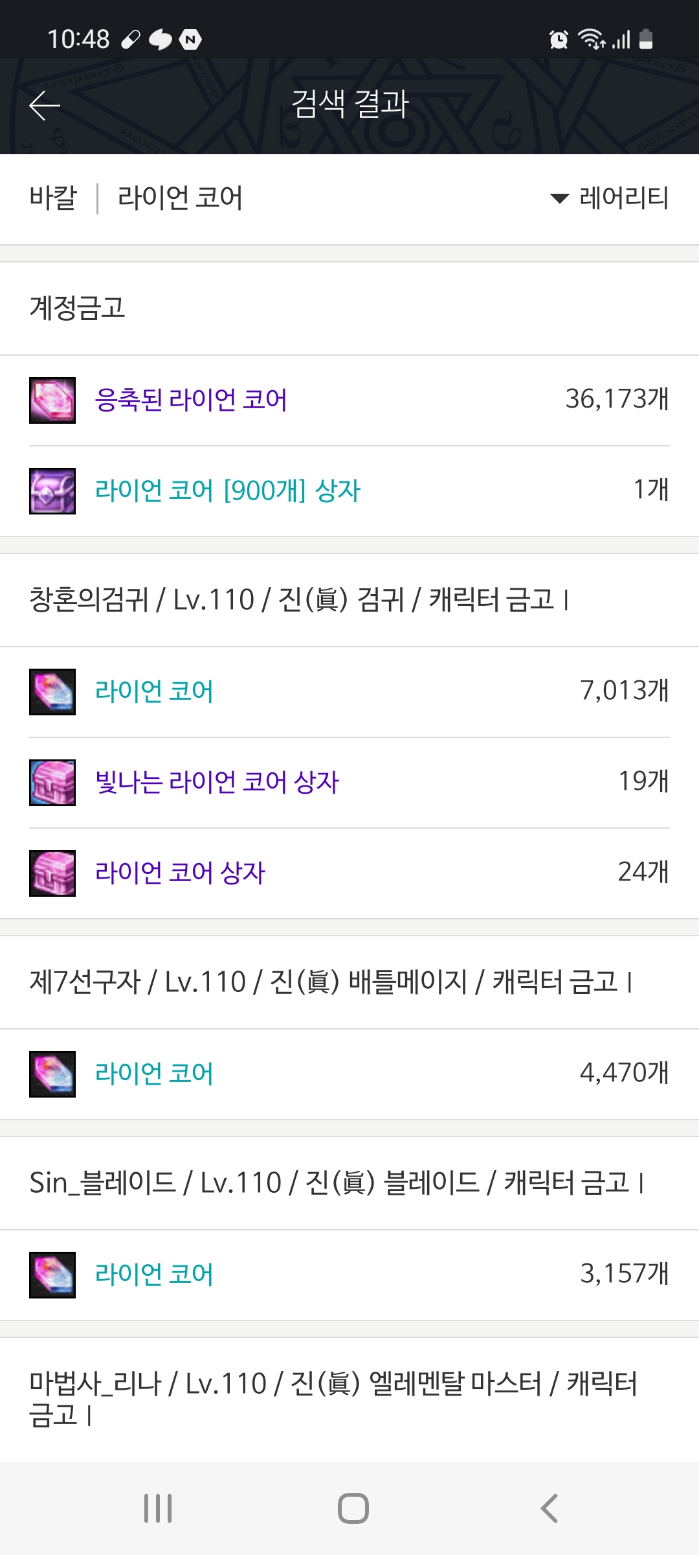This screenshot has width=699, height=1555.
Task: Open Sin_블레이드's 라이언 코어 (3,157개)
Action: click(x=154, y=1275)
